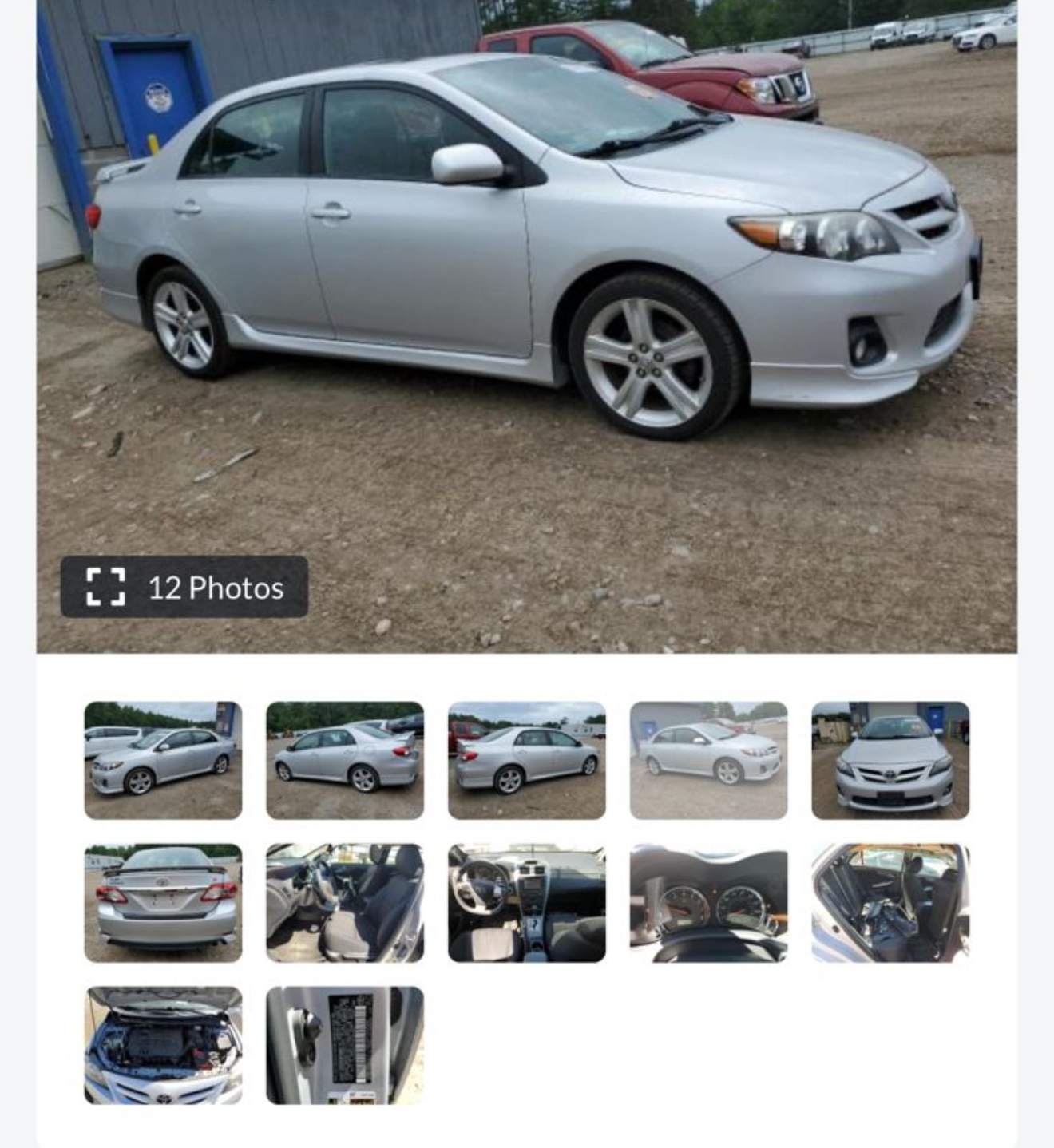
Task: Open the 12 Photos fullscreen gallery
Action: [184, 587]
